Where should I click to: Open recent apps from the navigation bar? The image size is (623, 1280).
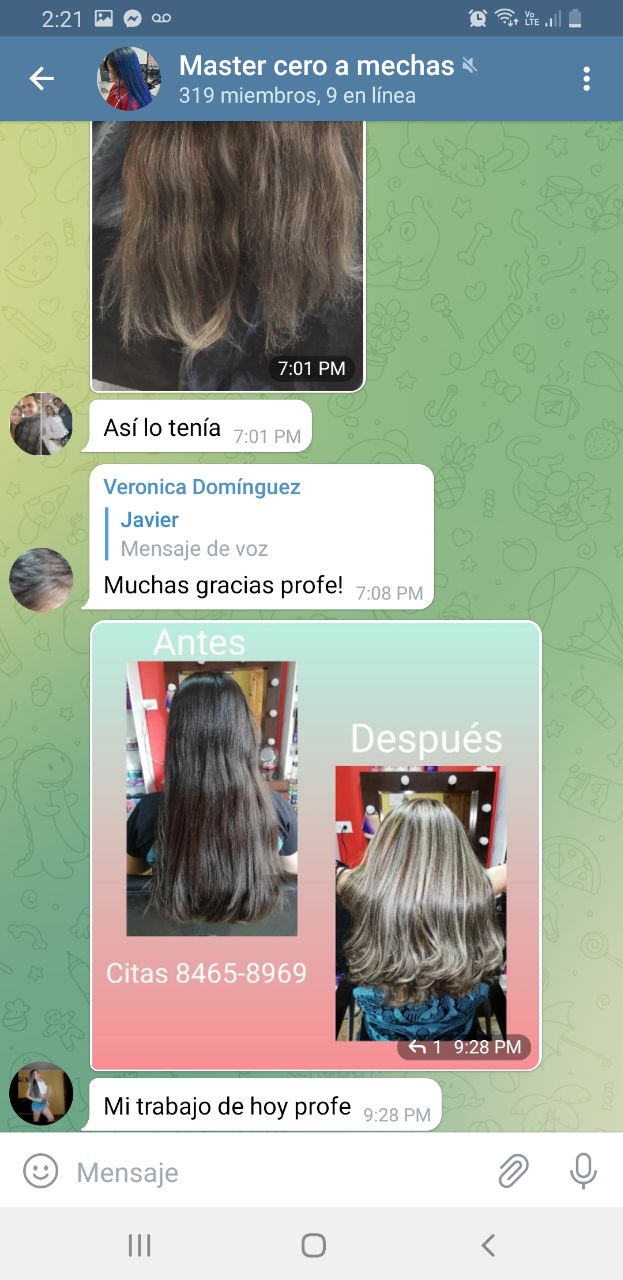tap(139, 1245)
